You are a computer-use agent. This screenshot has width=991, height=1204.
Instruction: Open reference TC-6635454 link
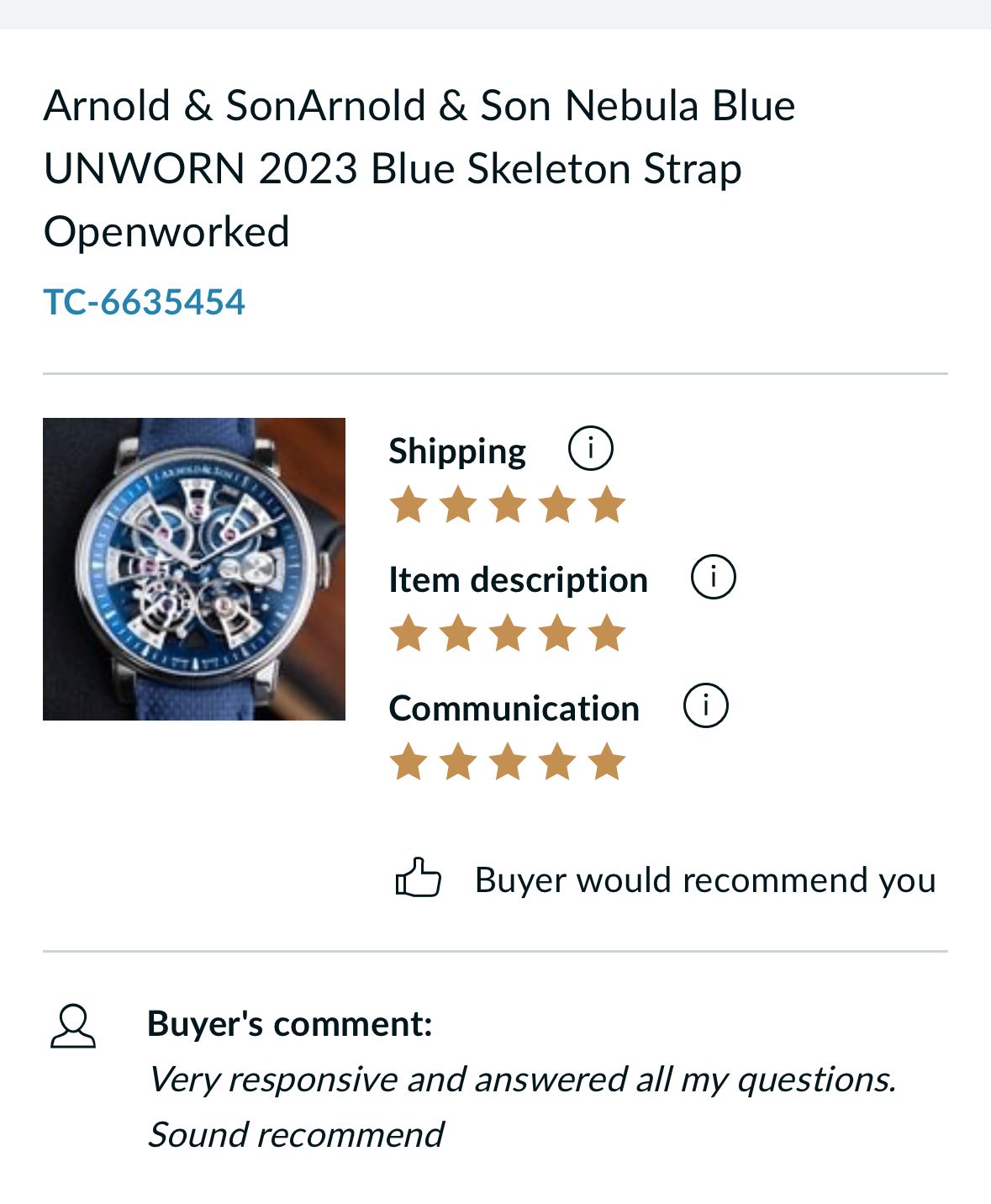coord(144,300)
